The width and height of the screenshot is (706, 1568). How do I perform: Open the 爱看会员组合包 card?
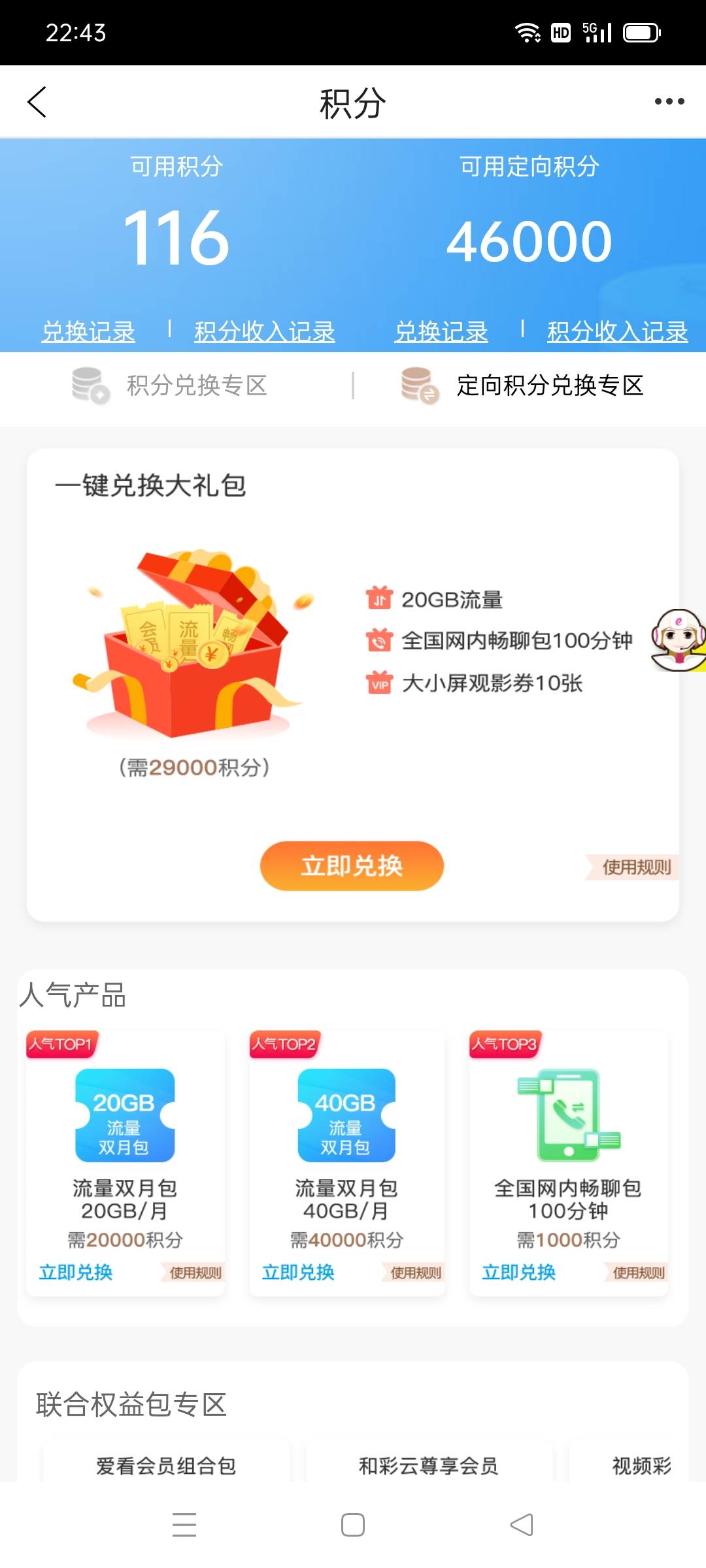coord(166,1466)
